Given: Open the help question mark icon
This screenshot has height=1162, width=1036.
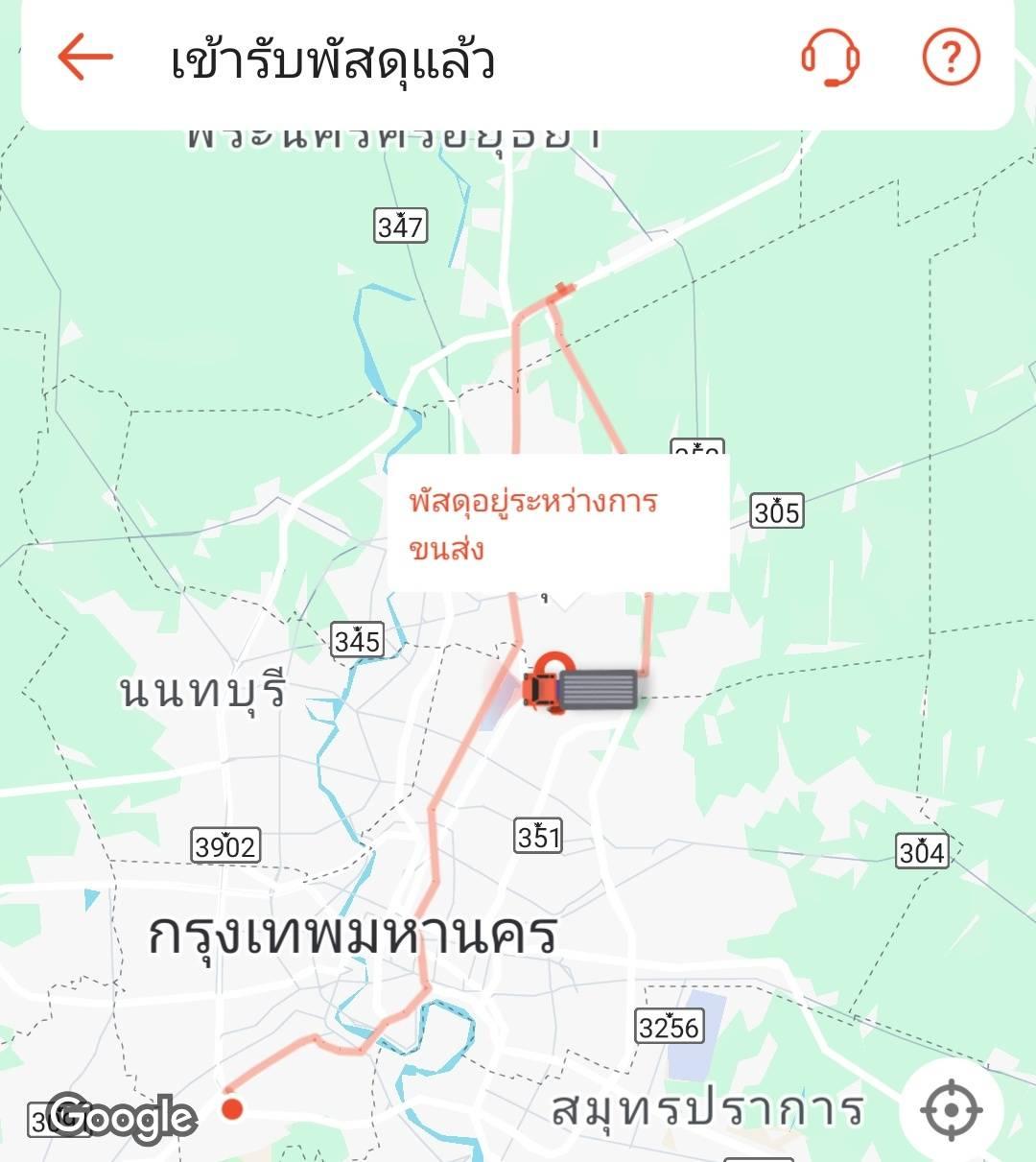Looking at the screenshot, I should click(951, 58).
